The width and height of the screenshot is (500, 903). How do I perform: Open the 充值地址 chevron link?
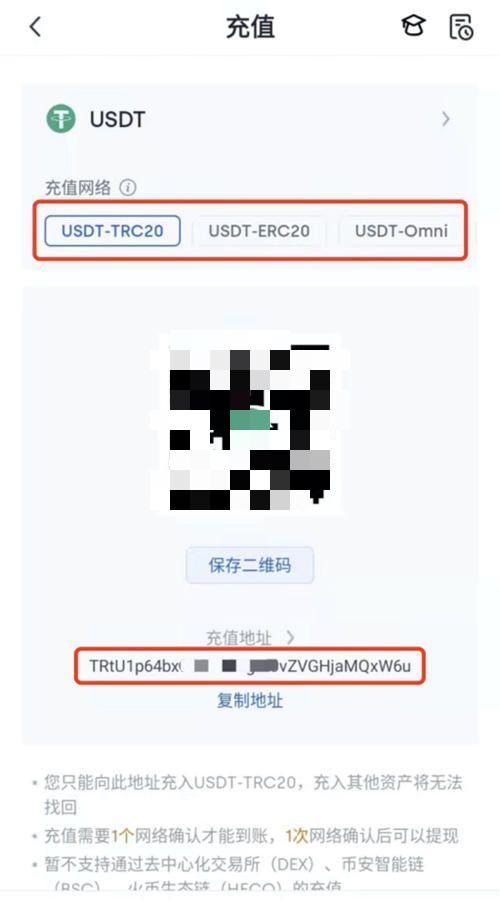pos(250,638)
